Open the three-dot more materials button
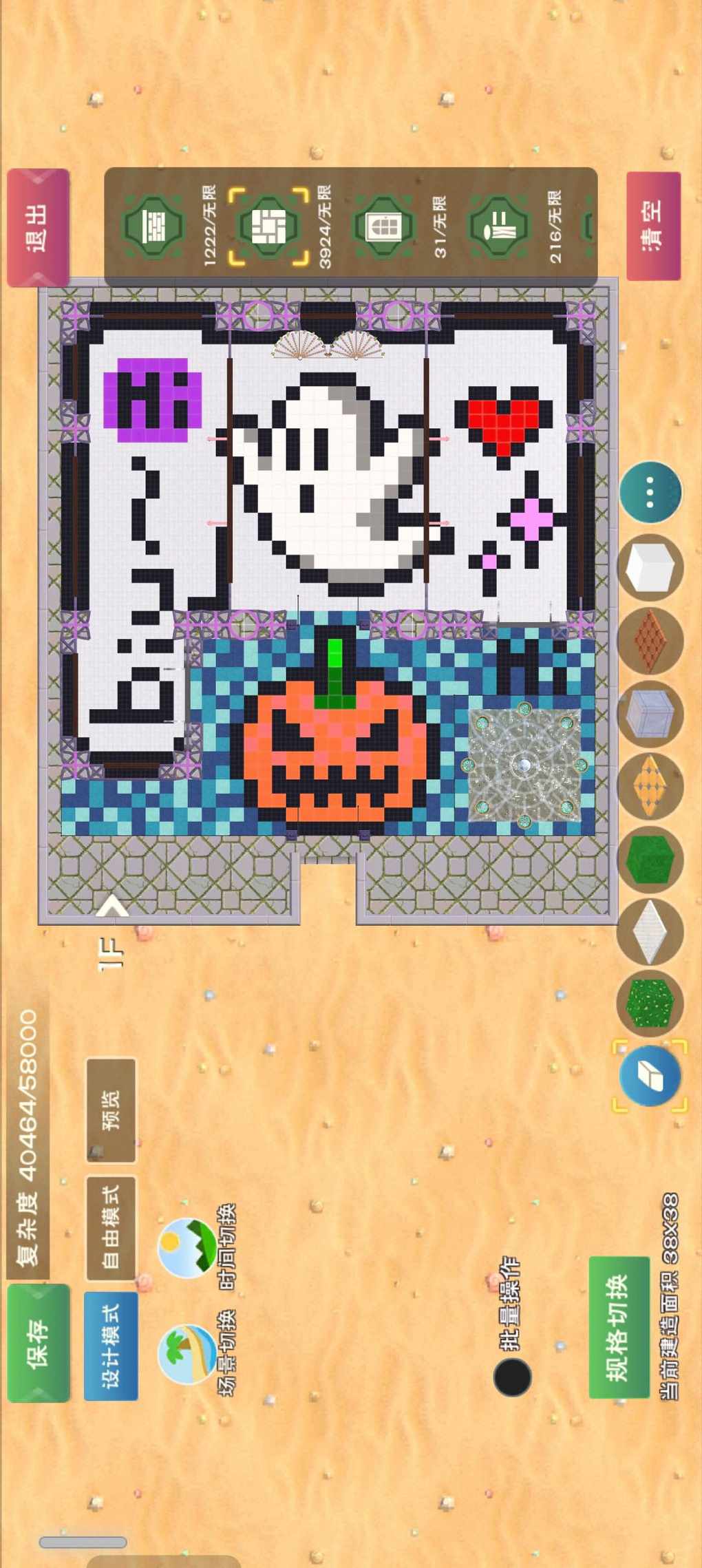This screenshot has height=1568, width=702. (650, 493)
